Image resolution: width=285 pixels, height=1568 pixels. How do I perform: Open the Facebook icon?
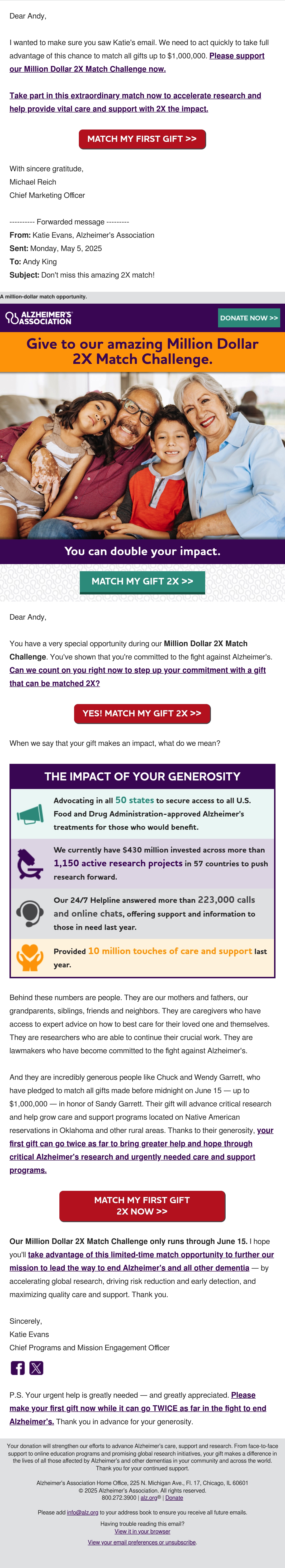pos(18,1368)
